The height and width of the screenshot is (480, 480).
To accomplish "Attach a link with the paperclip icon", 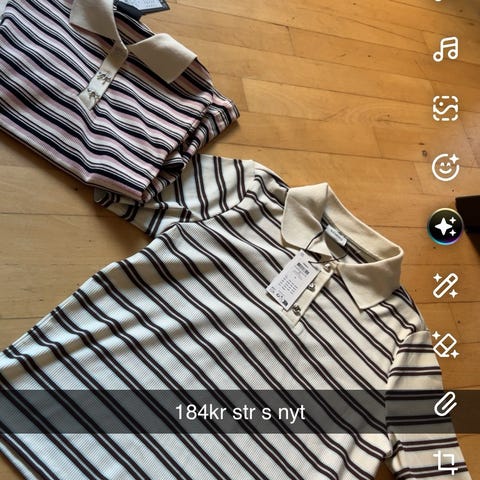I will tap(446, 404).
